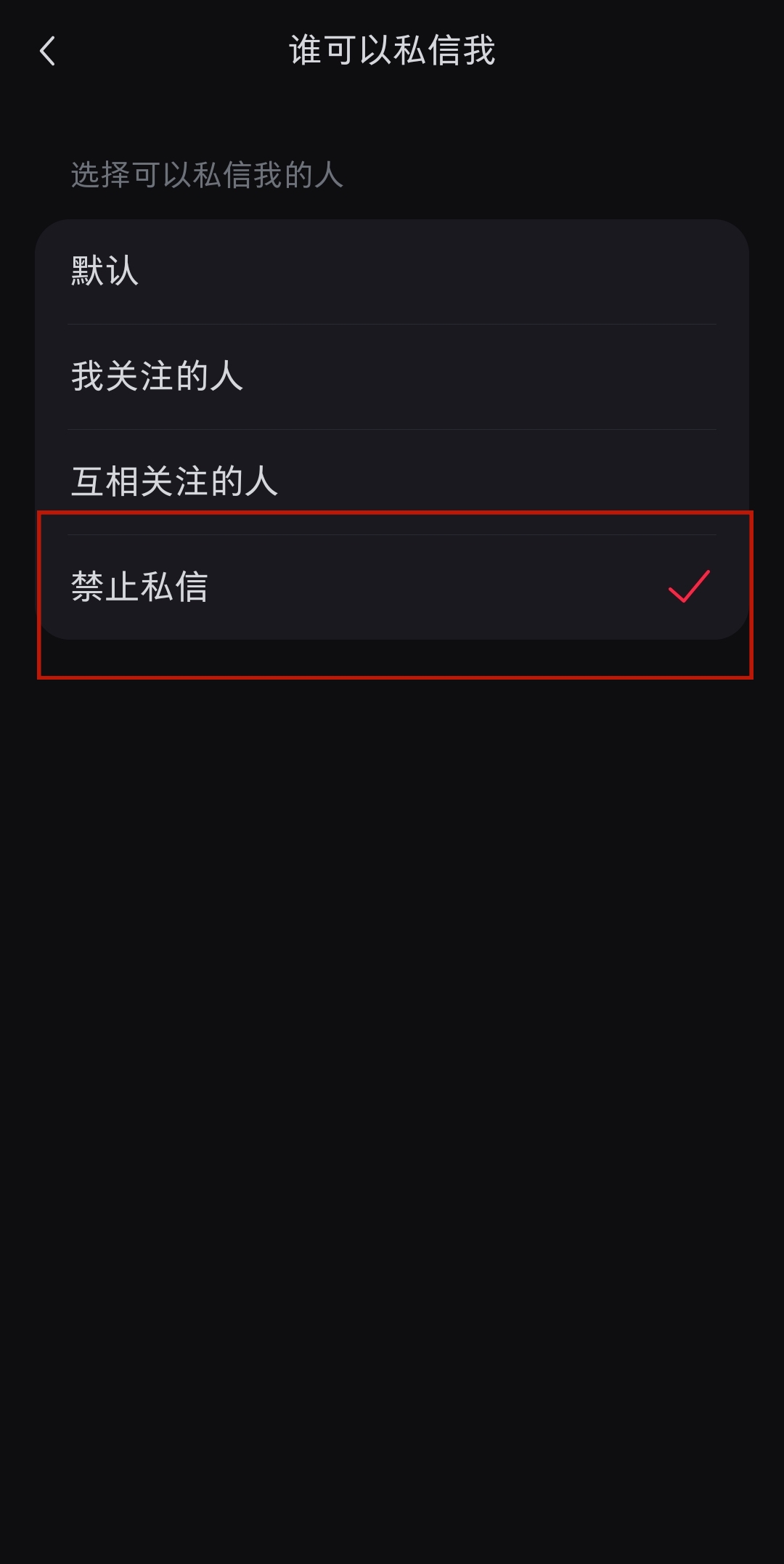
Task: Choose 我关注的人 for private messages
Action: 392,376
